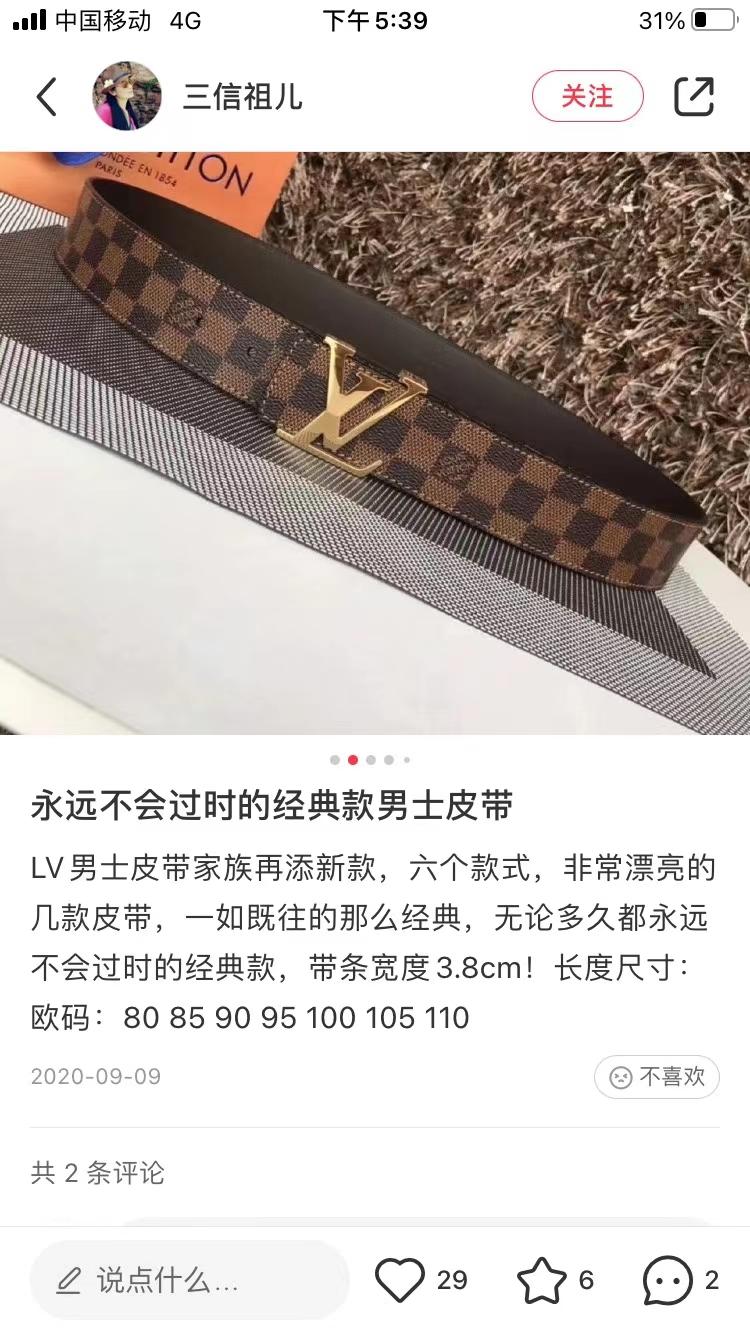This screenshot has width=750, height=1334.
Task: Save post with the star icon
Action: pyautogui.click(x=541, y=1280)
